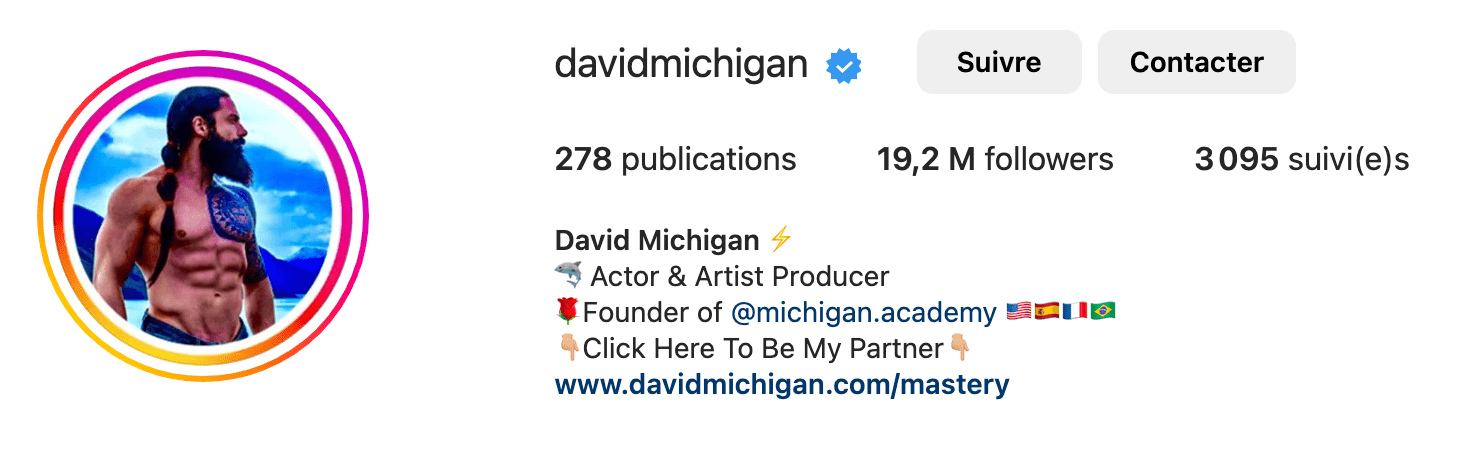The width and height of the screenshot is (1470, 458).
Task: Open davidmichigan's story from profile picture
Action: pyautogui.click(x=204, y=215)
